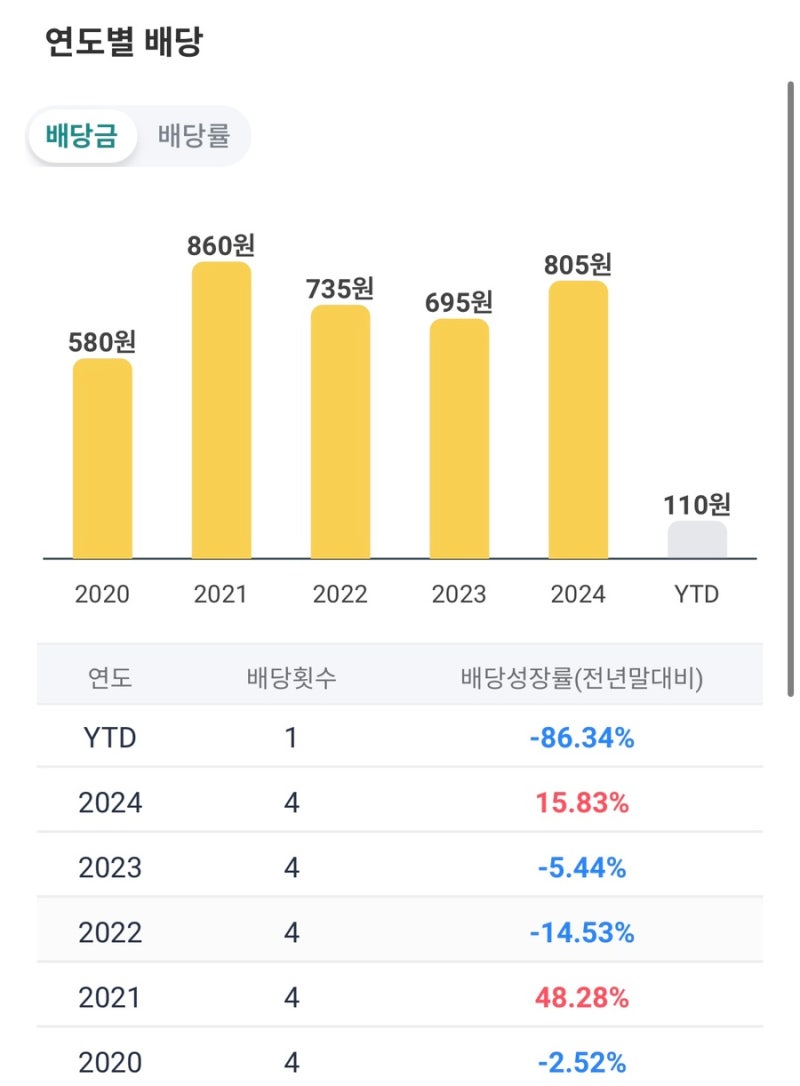Click the 2023 bar showing 695원
The width and height of the screenshot is (800, 1086).
459,440
